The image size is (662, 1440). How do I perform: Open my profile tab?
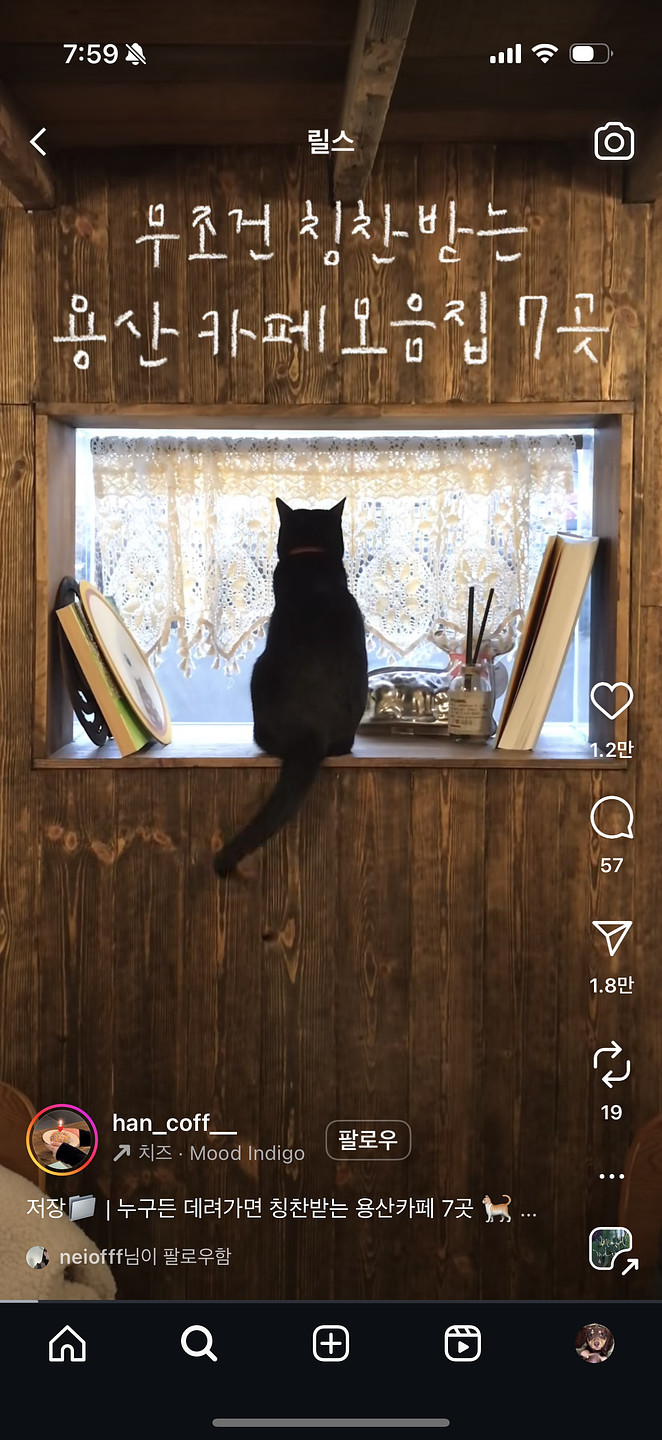coord(594,1344)
